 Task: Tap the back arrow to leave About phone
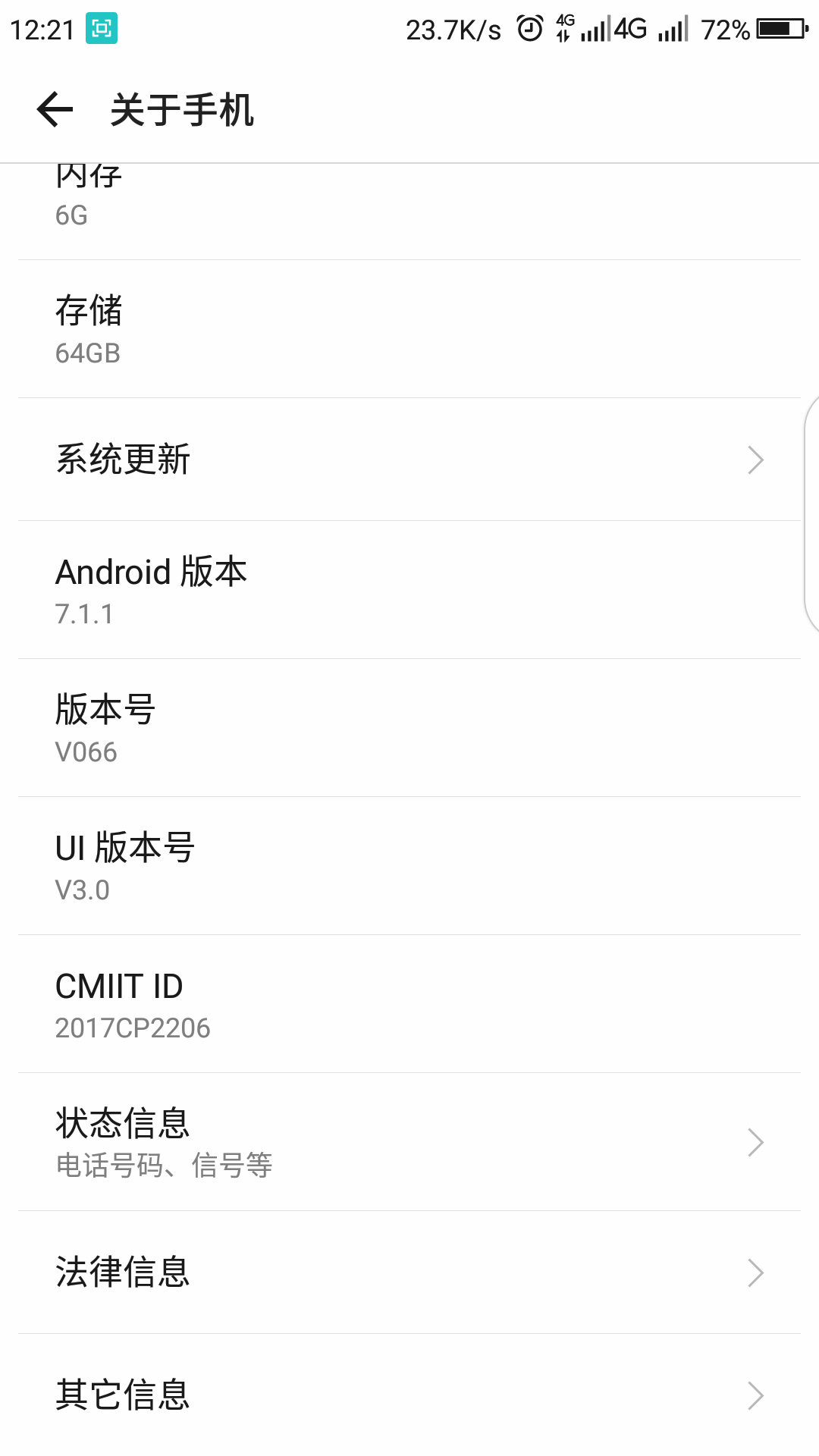pos(54,111)
